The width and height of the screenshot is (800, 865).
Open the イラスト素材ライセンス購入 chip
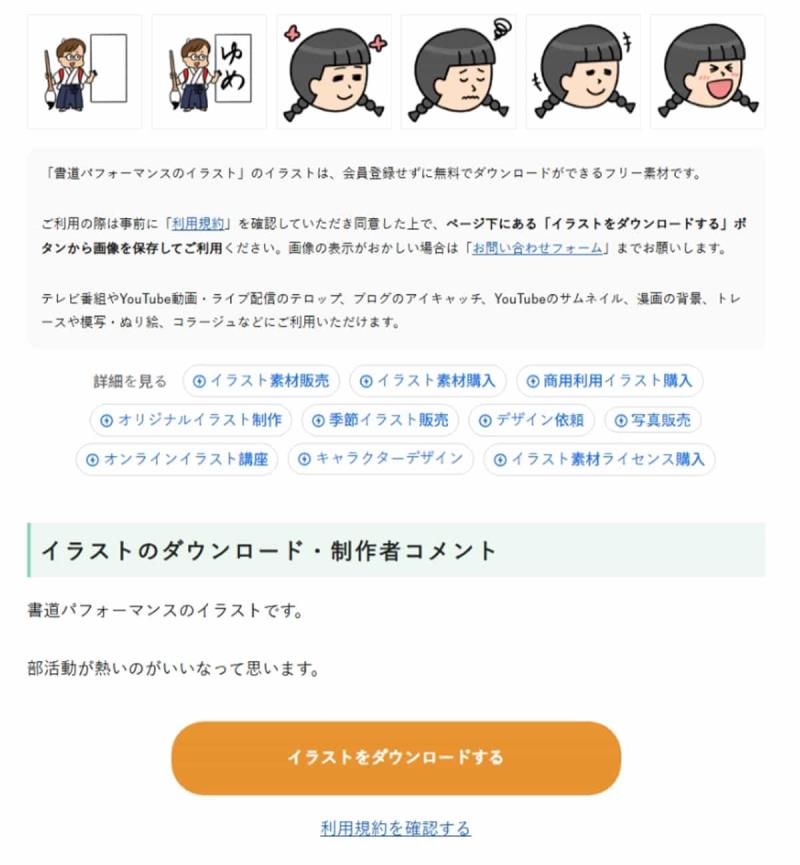click(x=599, y=459)
